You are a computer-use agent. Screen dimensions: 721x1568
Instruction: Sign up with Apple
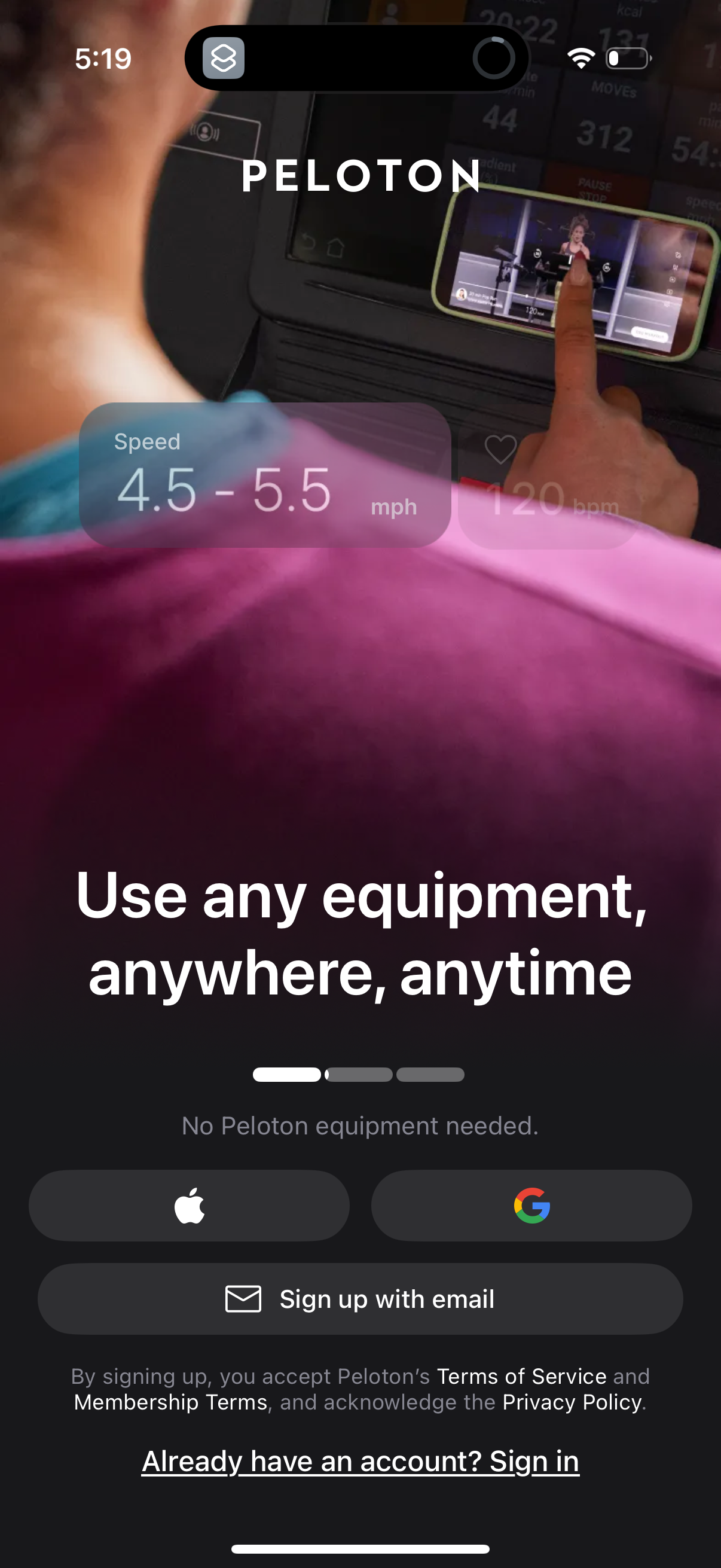coord(188,1205)
